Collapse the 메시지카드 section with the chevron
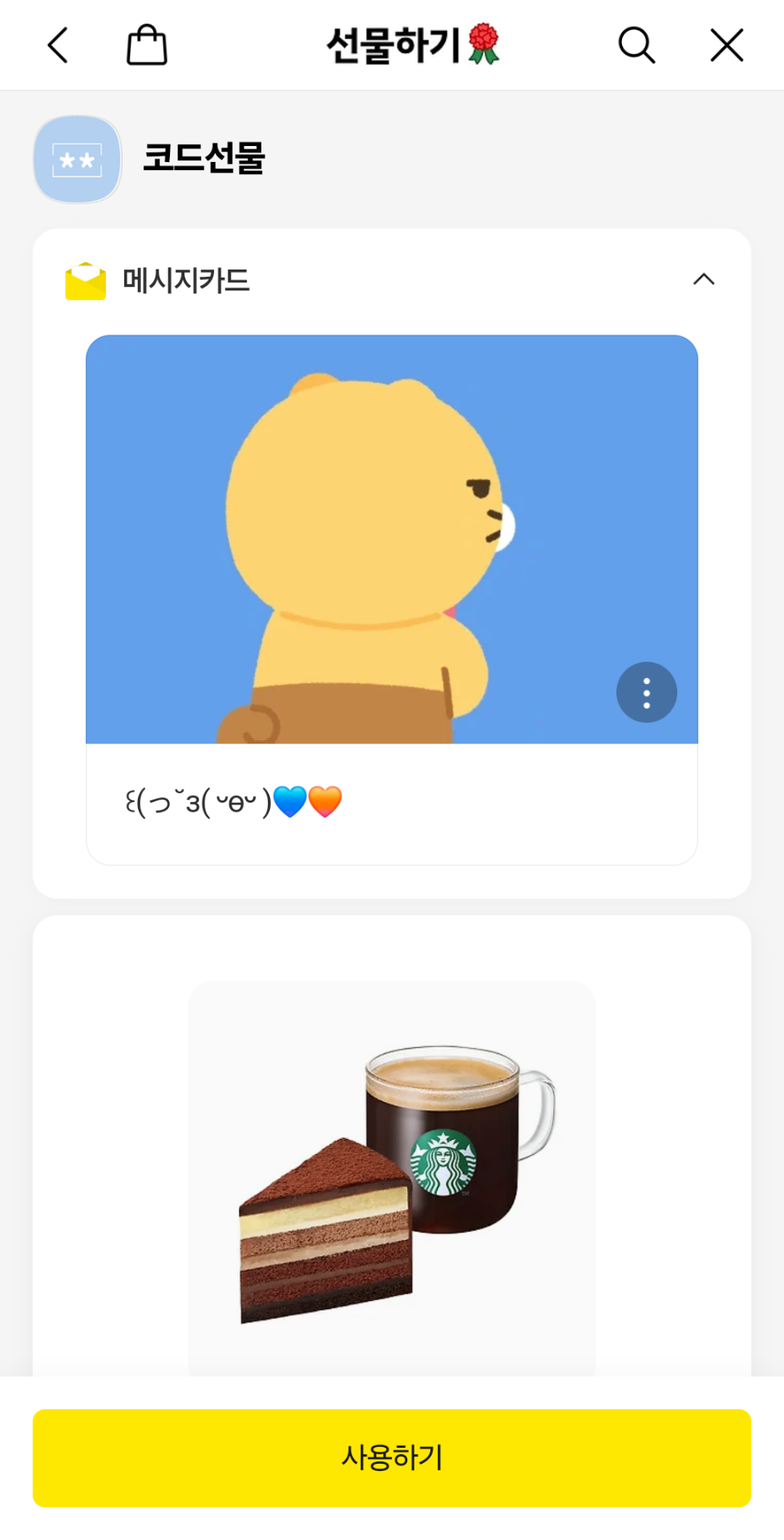This screenshot has width=784, height=1540. 704,280
